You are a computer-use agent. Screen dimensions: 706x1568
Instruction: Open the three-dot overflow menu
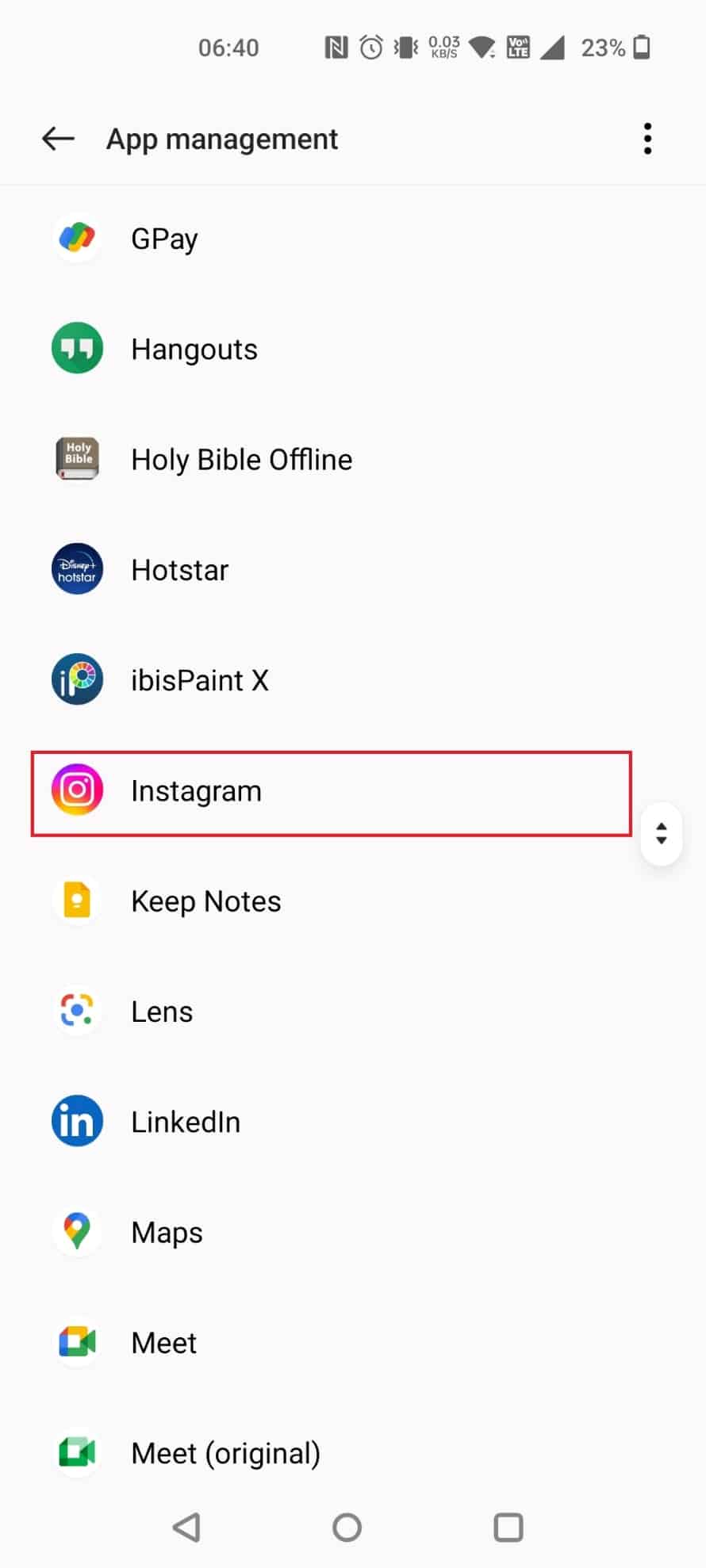point(647,139)
